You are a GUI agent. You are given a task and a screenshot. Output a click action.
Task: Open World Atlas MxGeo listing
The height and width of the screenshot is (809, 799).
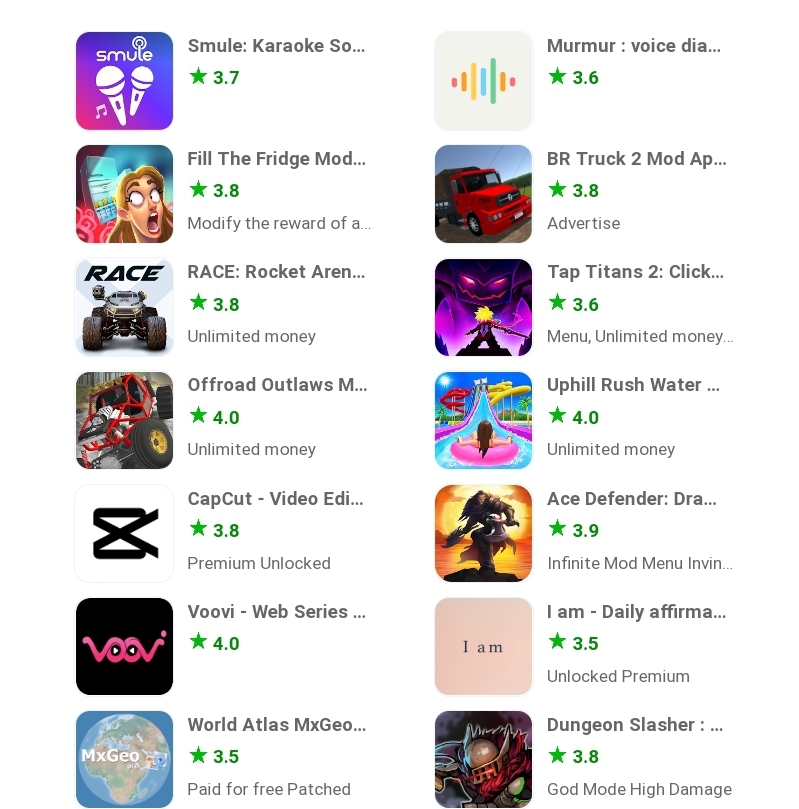pos(276,724)
